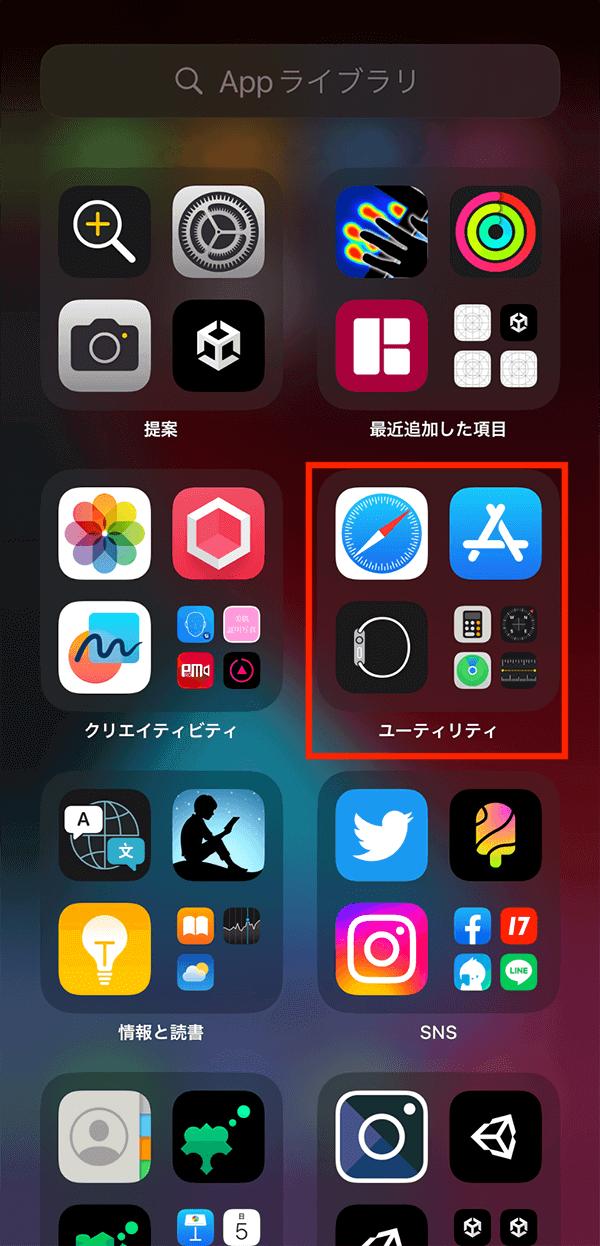Viewport: 600px width, 1246px height.
Task: Open the App Store
Action: (x=495, y=533)
